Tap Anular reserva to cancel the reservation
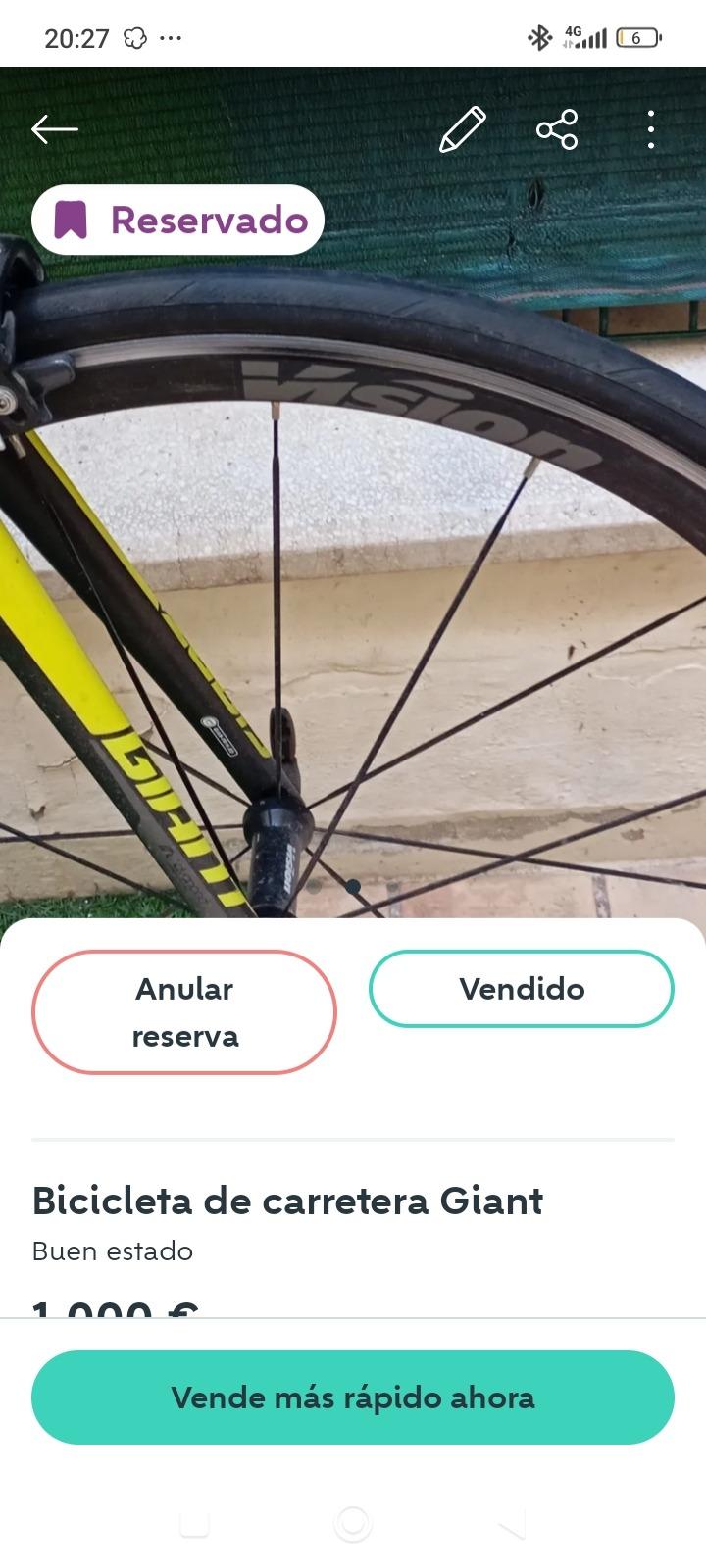The width and height of the screenshot is (706, 1568). click(184, 1011)
